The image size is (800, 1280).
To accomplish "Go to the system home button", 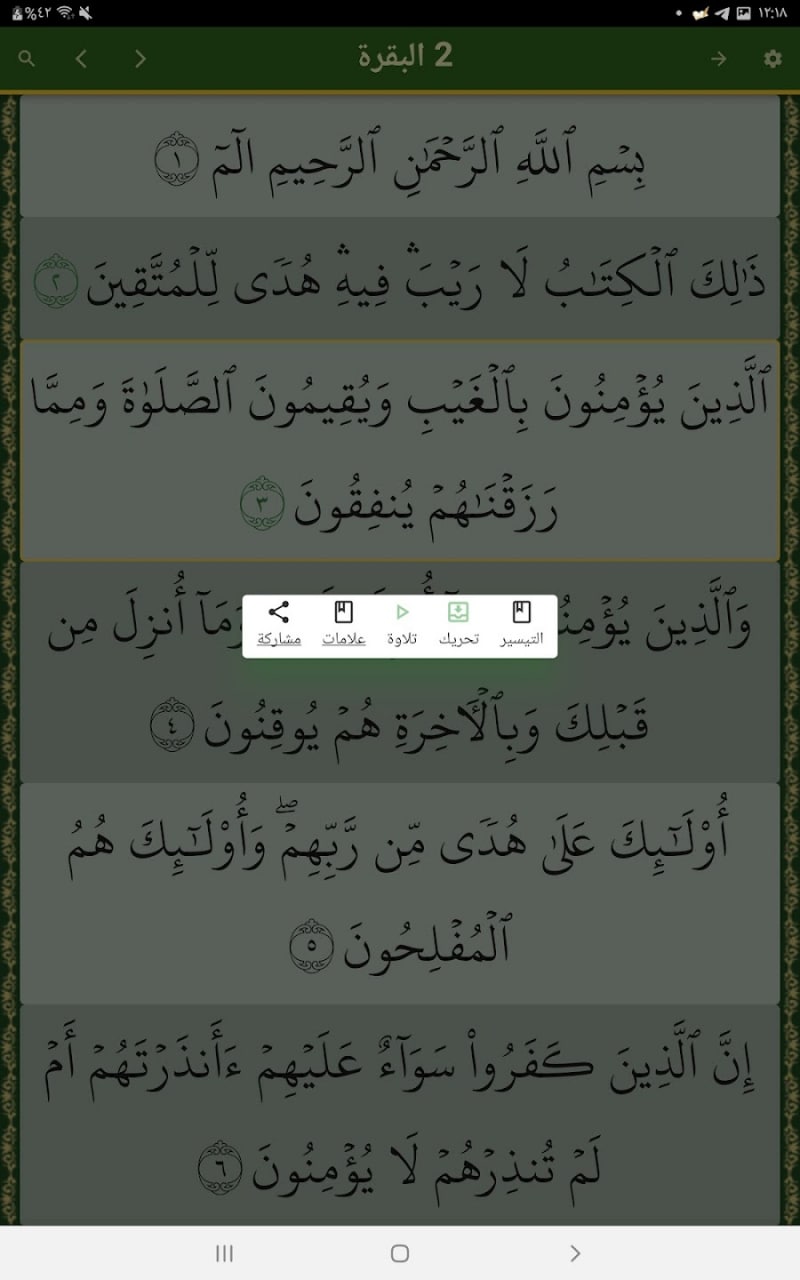I will point(400,1253).
